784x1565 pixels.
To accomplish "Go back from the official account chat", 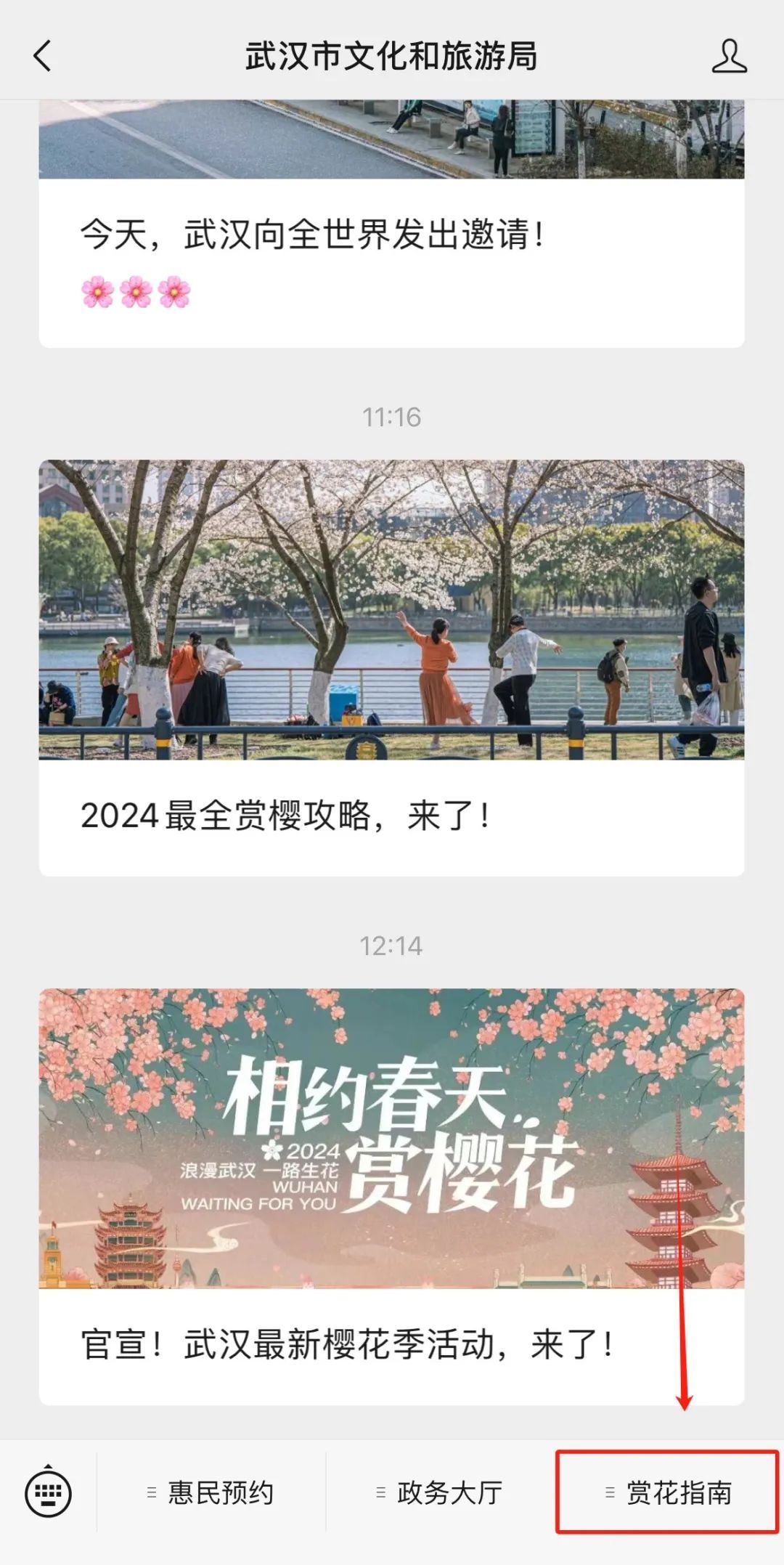I will click(44, 56).
